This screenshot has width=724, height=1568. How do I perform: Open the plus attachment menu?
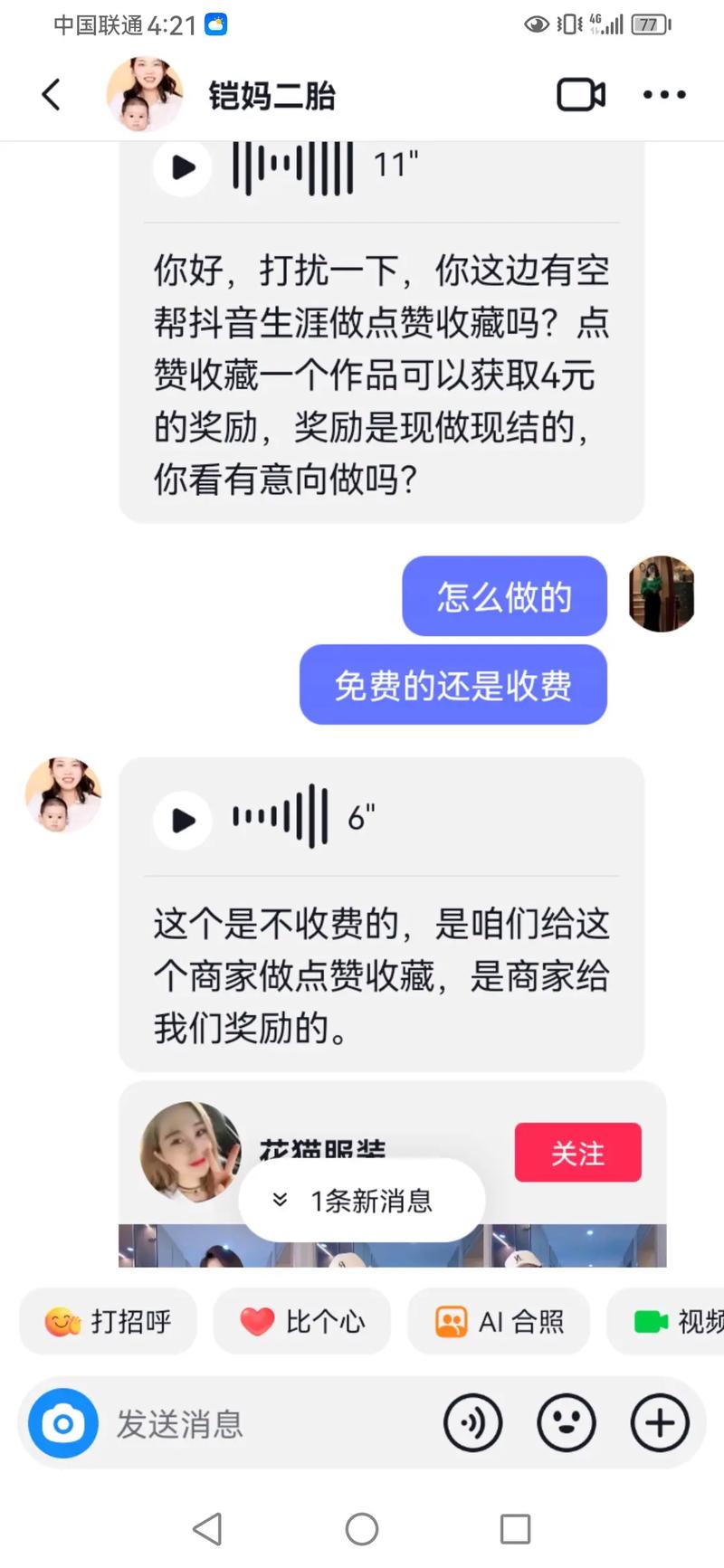pos(660,1424)
